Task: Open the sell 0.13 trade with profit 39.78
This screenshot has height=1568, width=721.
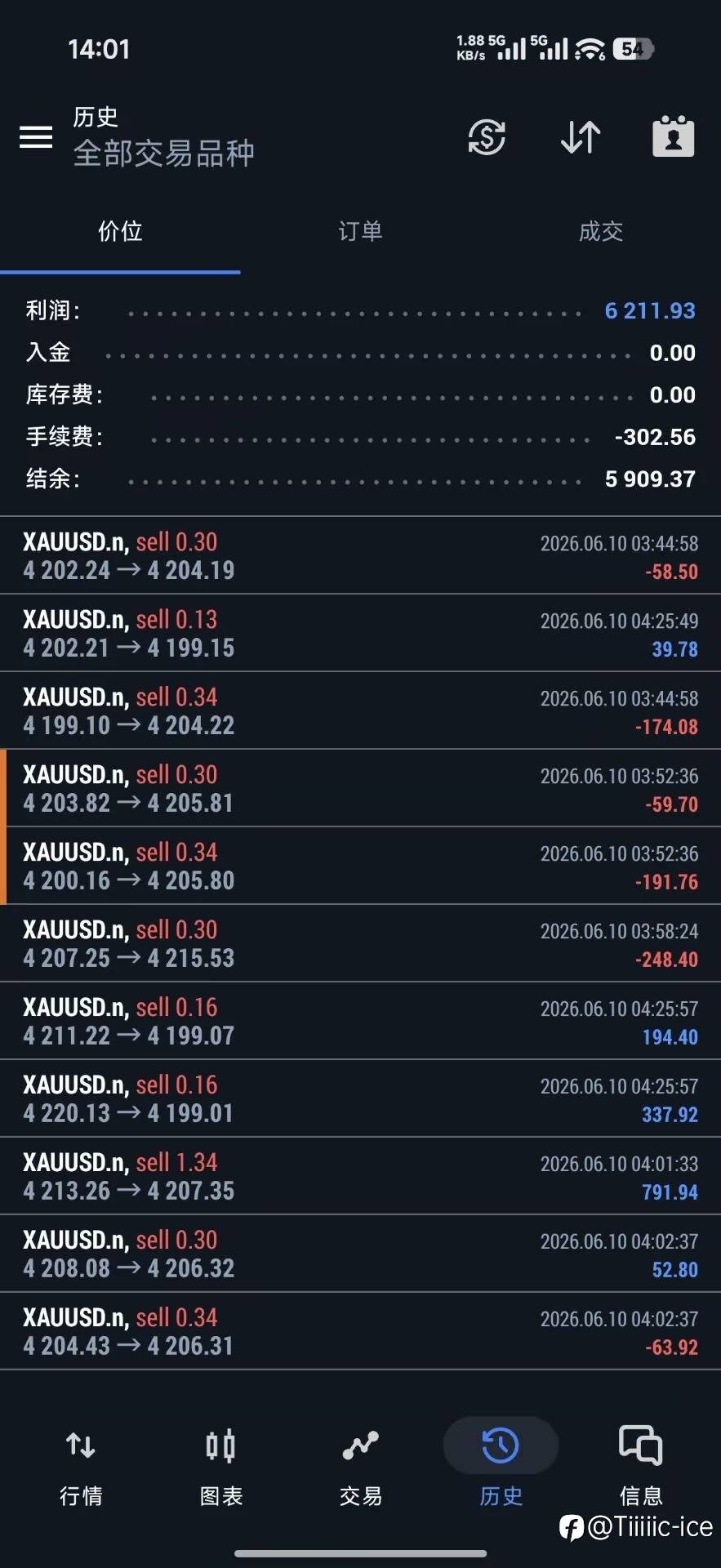Action: 360,633
